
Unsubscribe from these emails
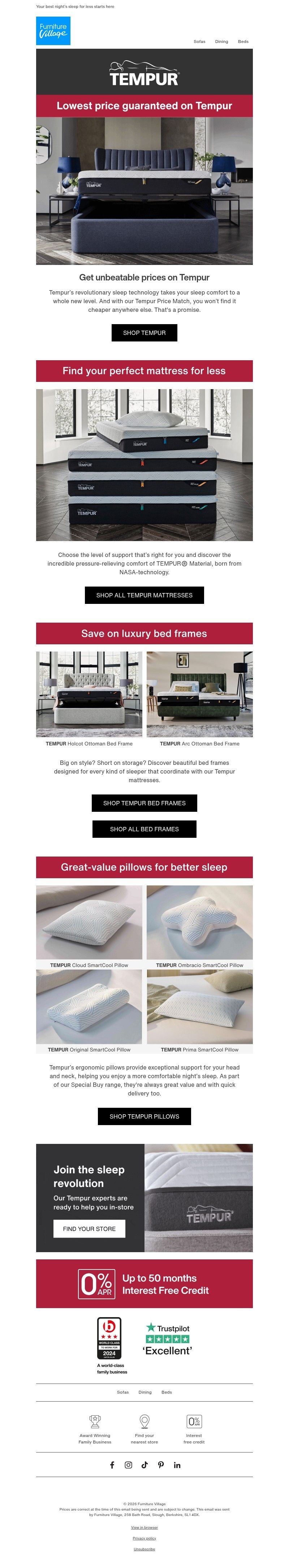click(x=144, y=1549)
